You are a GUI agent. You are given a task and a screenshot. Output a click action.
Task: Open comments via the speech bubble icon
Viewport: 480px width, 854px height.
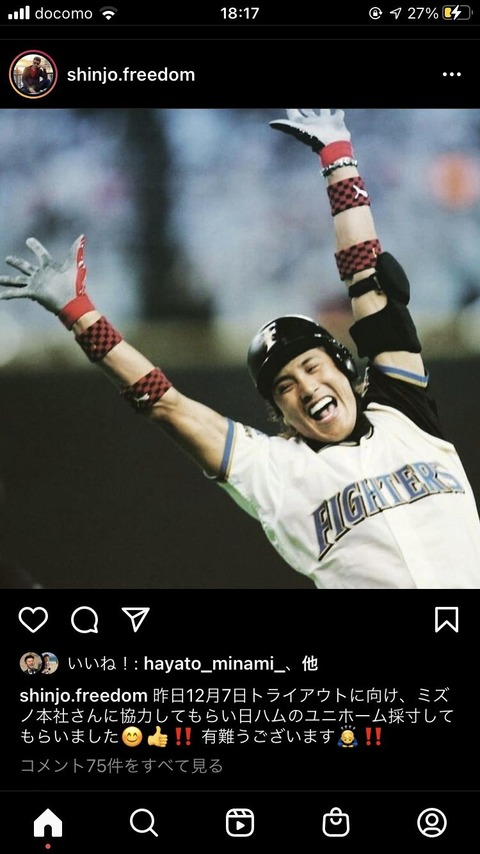(84, 620)
